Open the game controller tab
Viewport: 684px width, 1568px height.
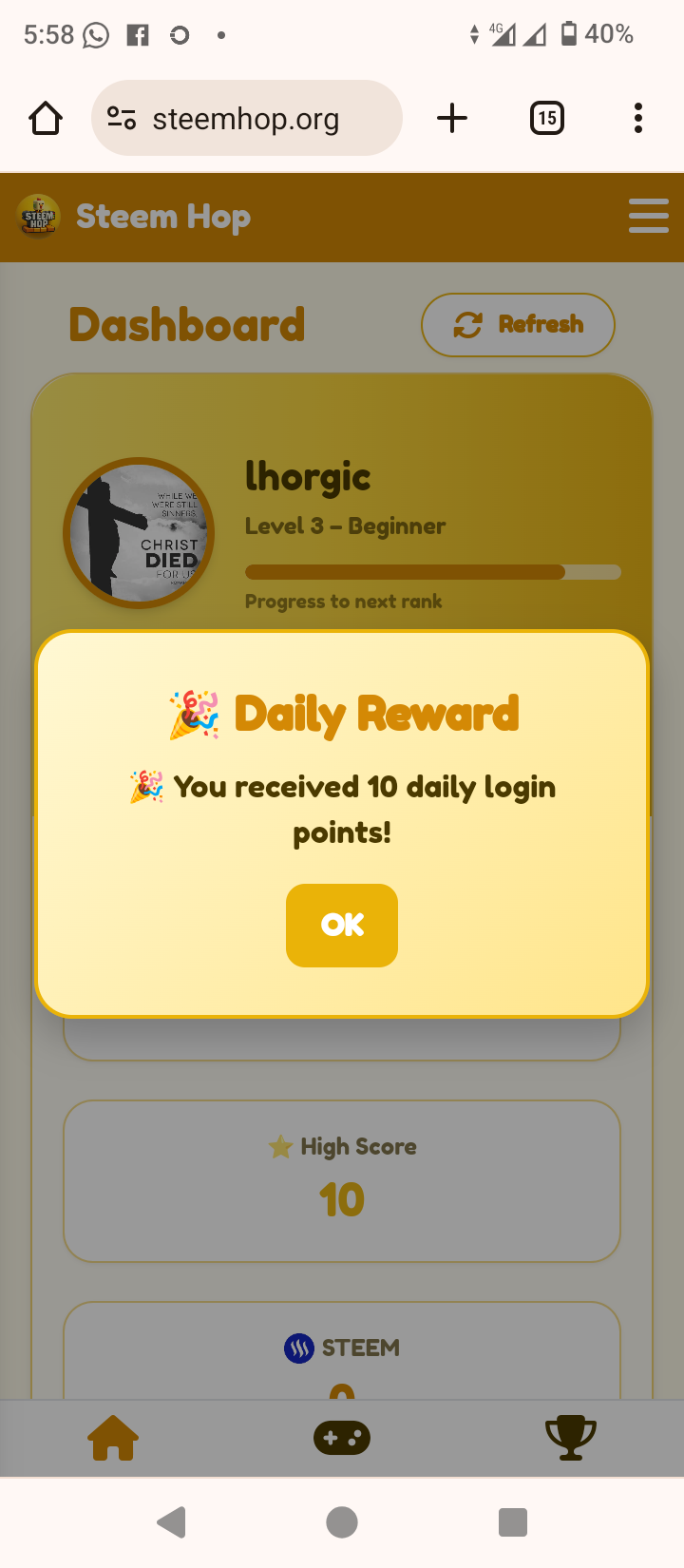[342, 1438]
